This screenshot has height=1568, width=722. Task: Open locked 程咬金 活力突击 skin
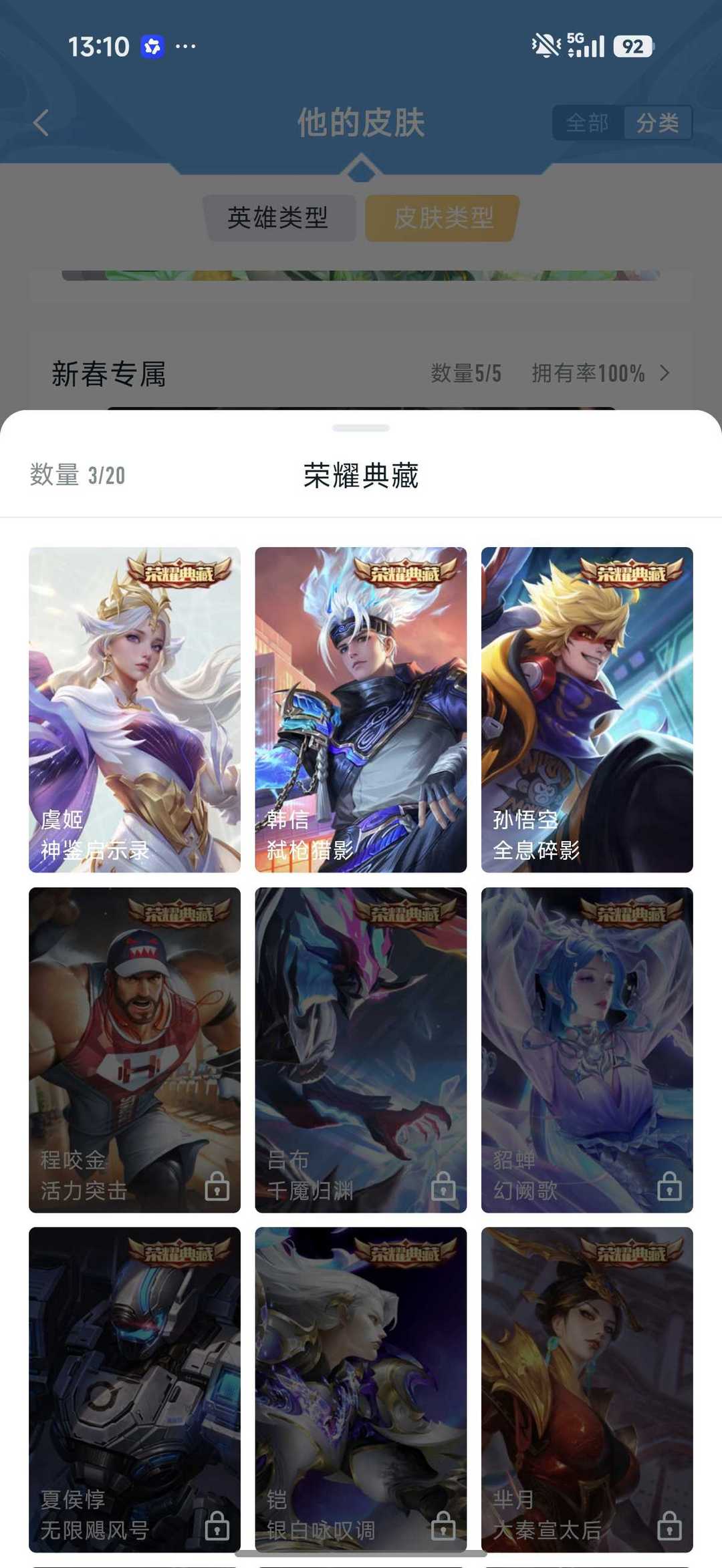point(134,1050)
